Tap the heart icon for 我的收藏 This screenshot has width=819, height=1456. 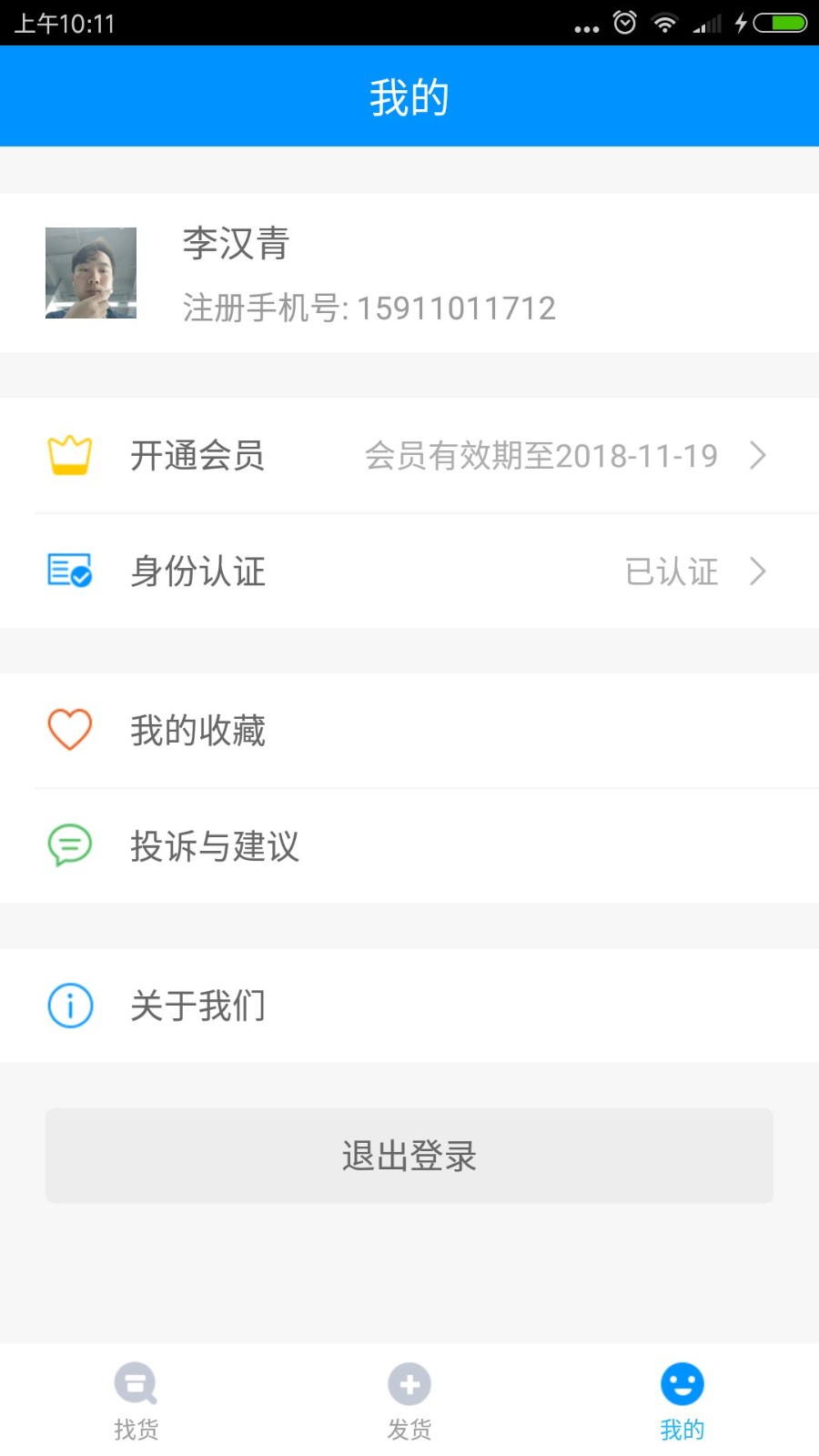(69, 729)
